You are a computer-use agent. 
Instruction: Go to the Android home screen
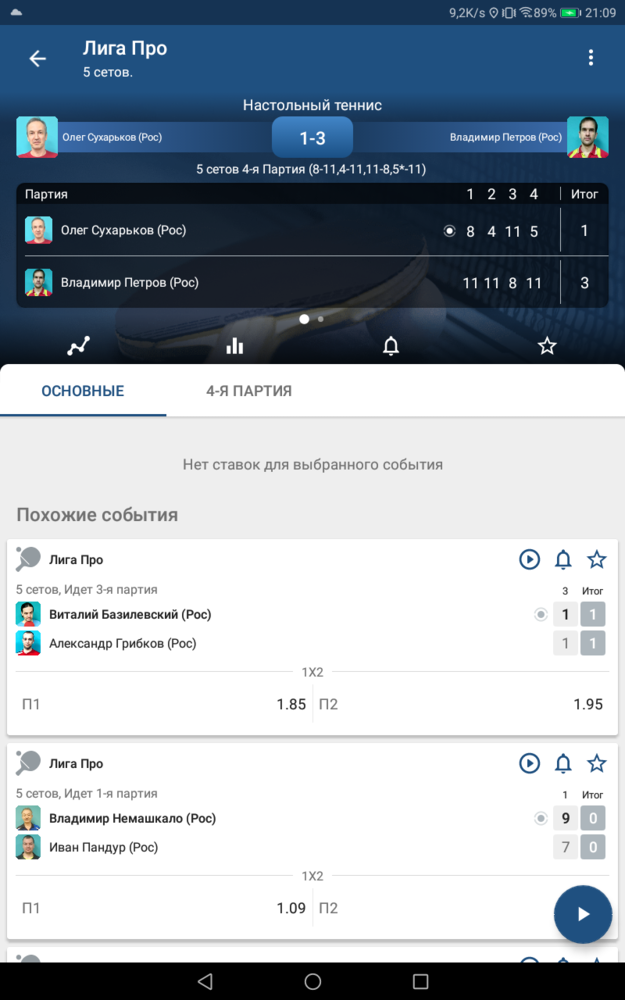point(312,981)
